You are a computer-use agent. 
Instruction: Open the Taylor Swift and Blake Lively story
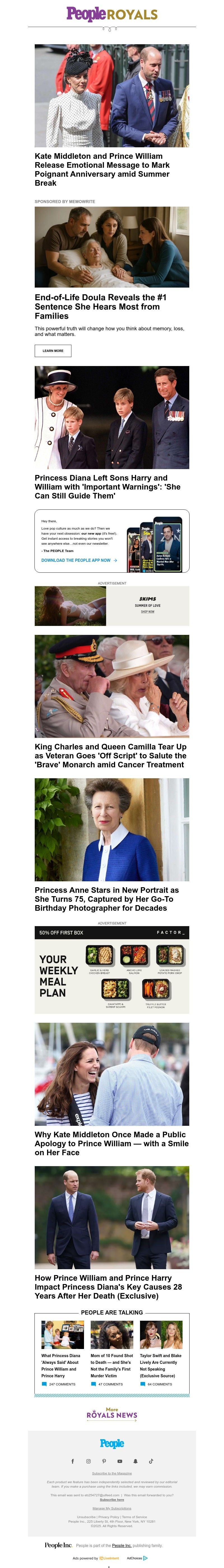point(161,1365)
